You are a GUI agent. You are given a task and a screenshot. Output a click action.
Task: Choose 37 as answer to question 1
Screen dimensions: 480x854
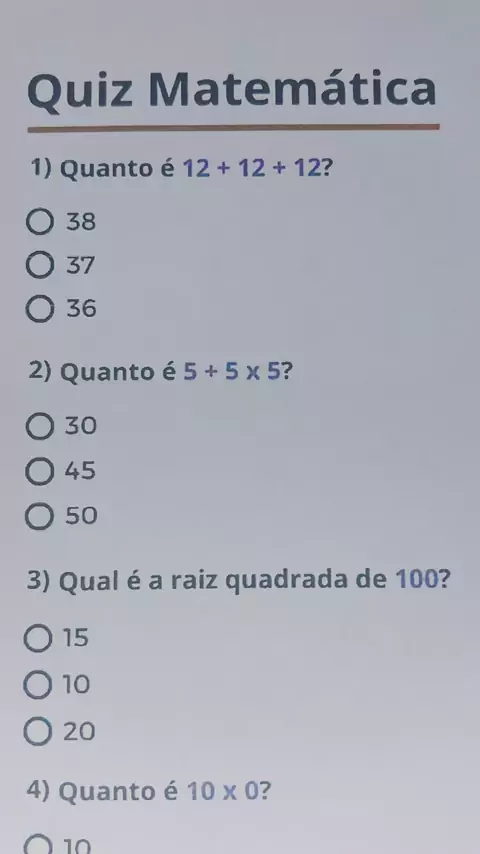coord(40,265)
